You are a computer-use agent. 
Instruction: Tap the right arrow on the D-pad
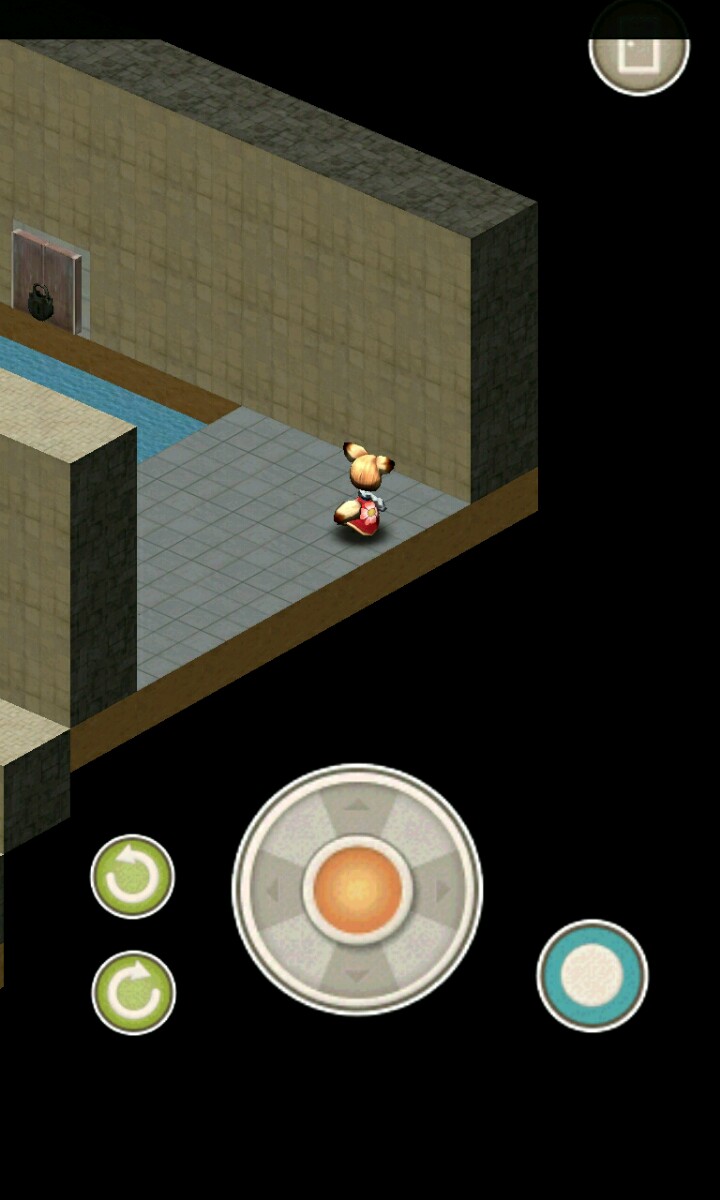[x=442, y=889]
